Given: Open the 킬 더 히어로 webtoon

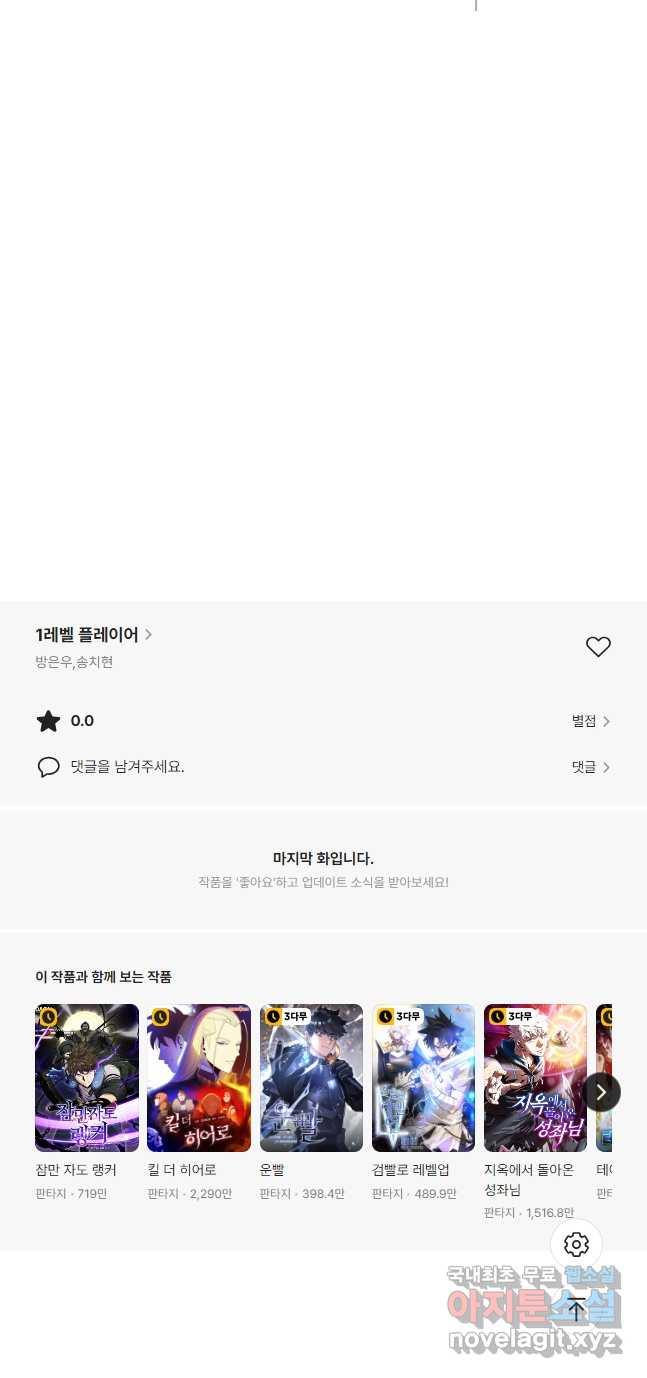Looking at the screenshot, I should point(199,1078).
